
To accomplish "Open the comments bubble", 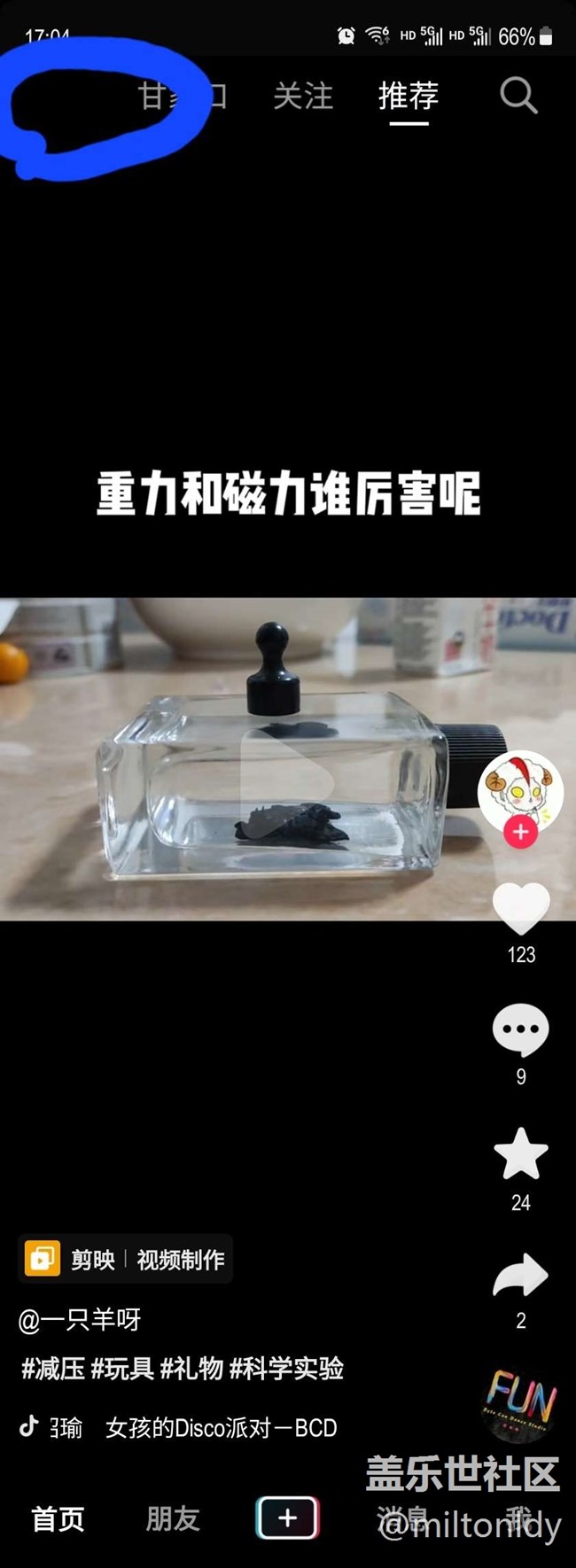I will 521,1029.
